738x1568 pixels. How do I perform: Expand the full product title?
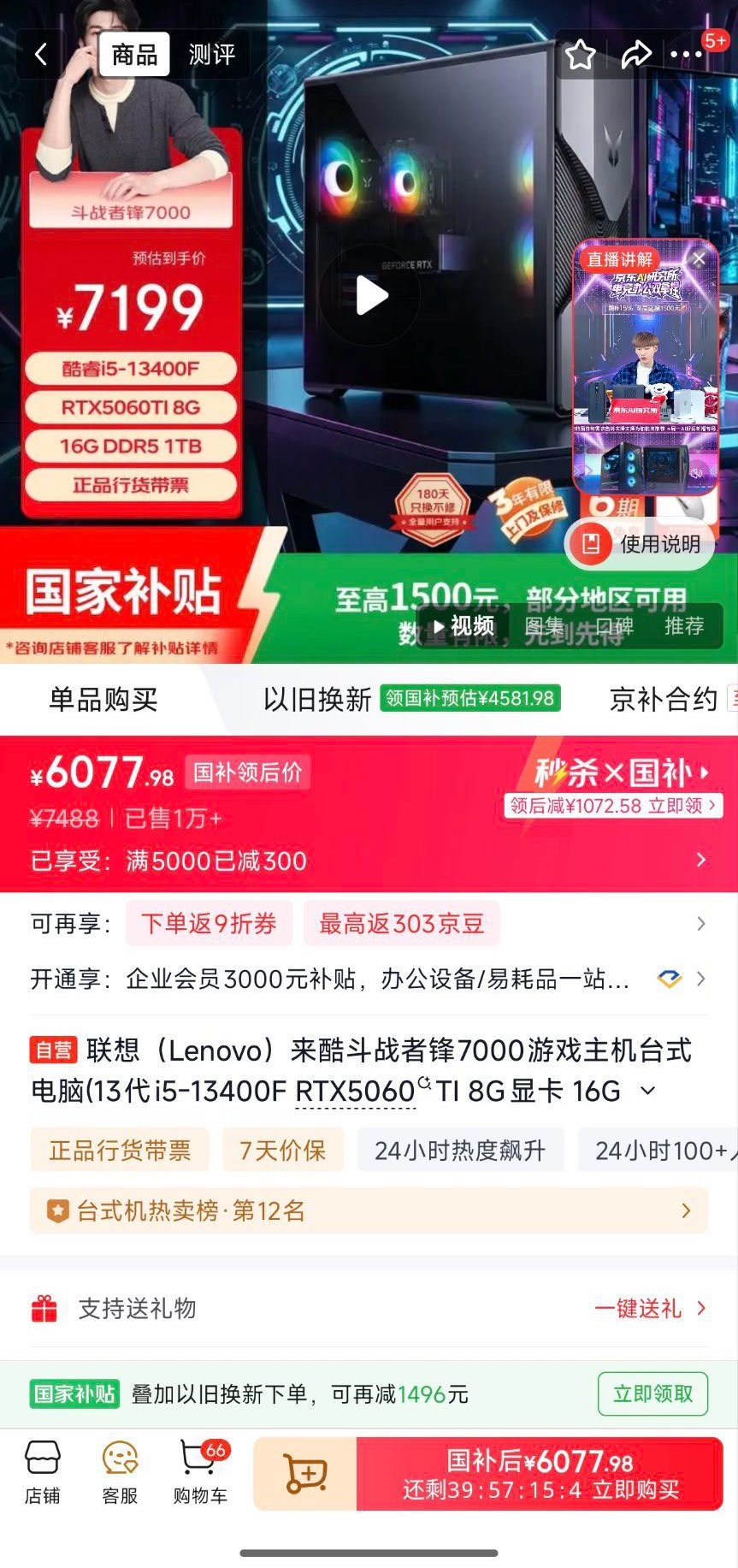pyautogui.click(x=647, y=1091)
